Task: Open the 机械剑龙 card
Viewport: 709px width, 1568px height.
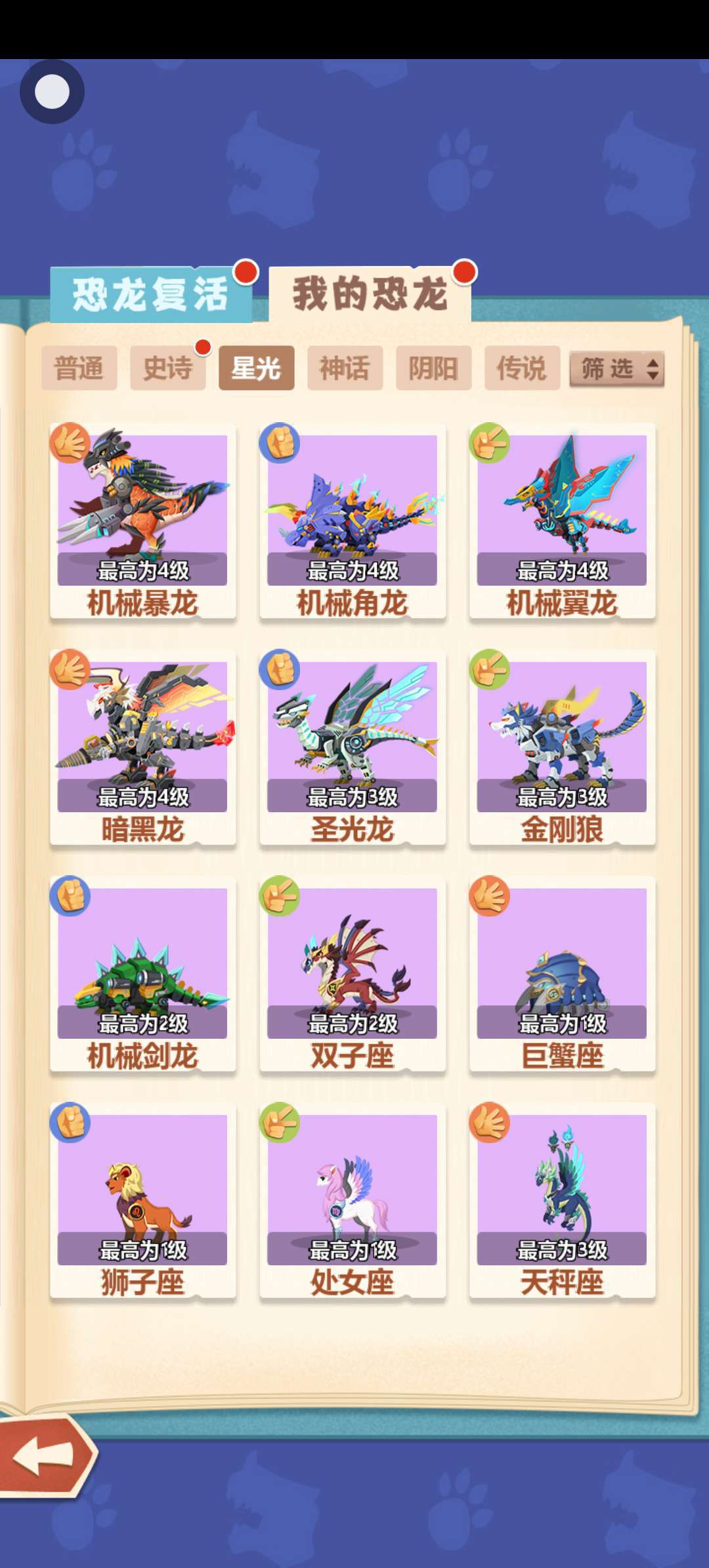Action: click(x=142, y=972)
